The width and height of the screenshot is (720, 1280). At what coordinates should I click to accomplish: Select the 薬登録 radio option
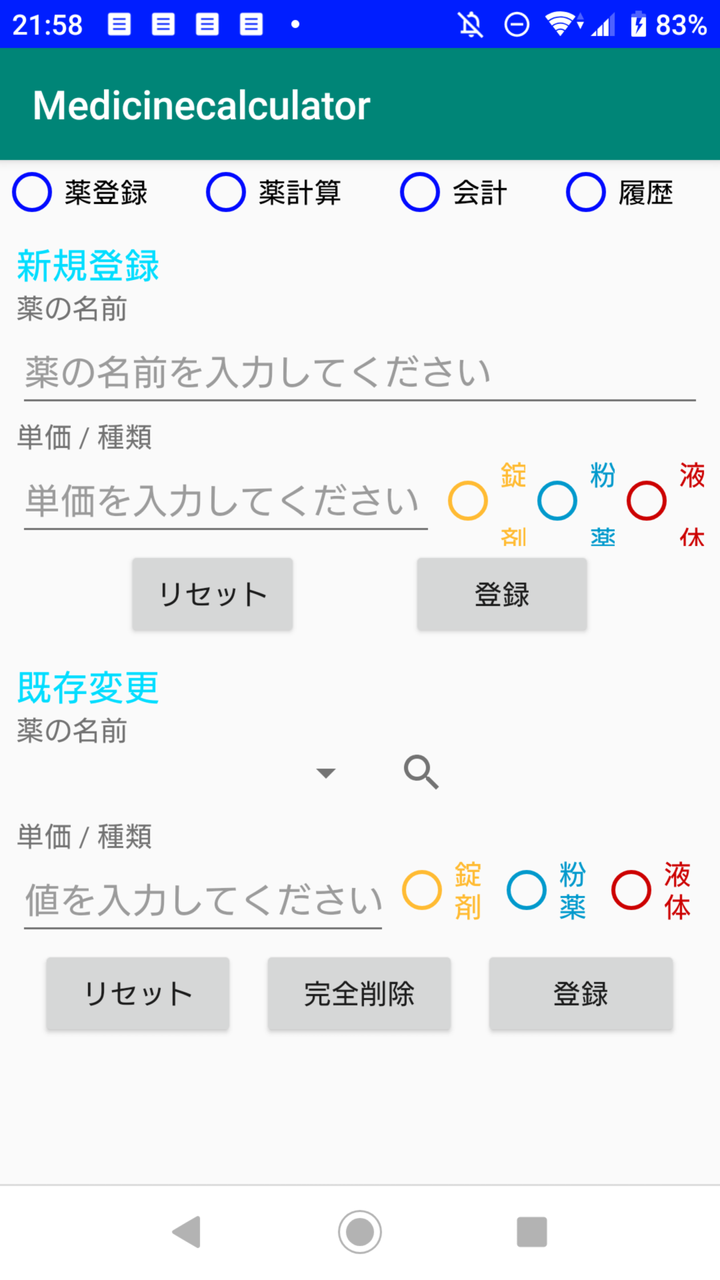[32, 192]
